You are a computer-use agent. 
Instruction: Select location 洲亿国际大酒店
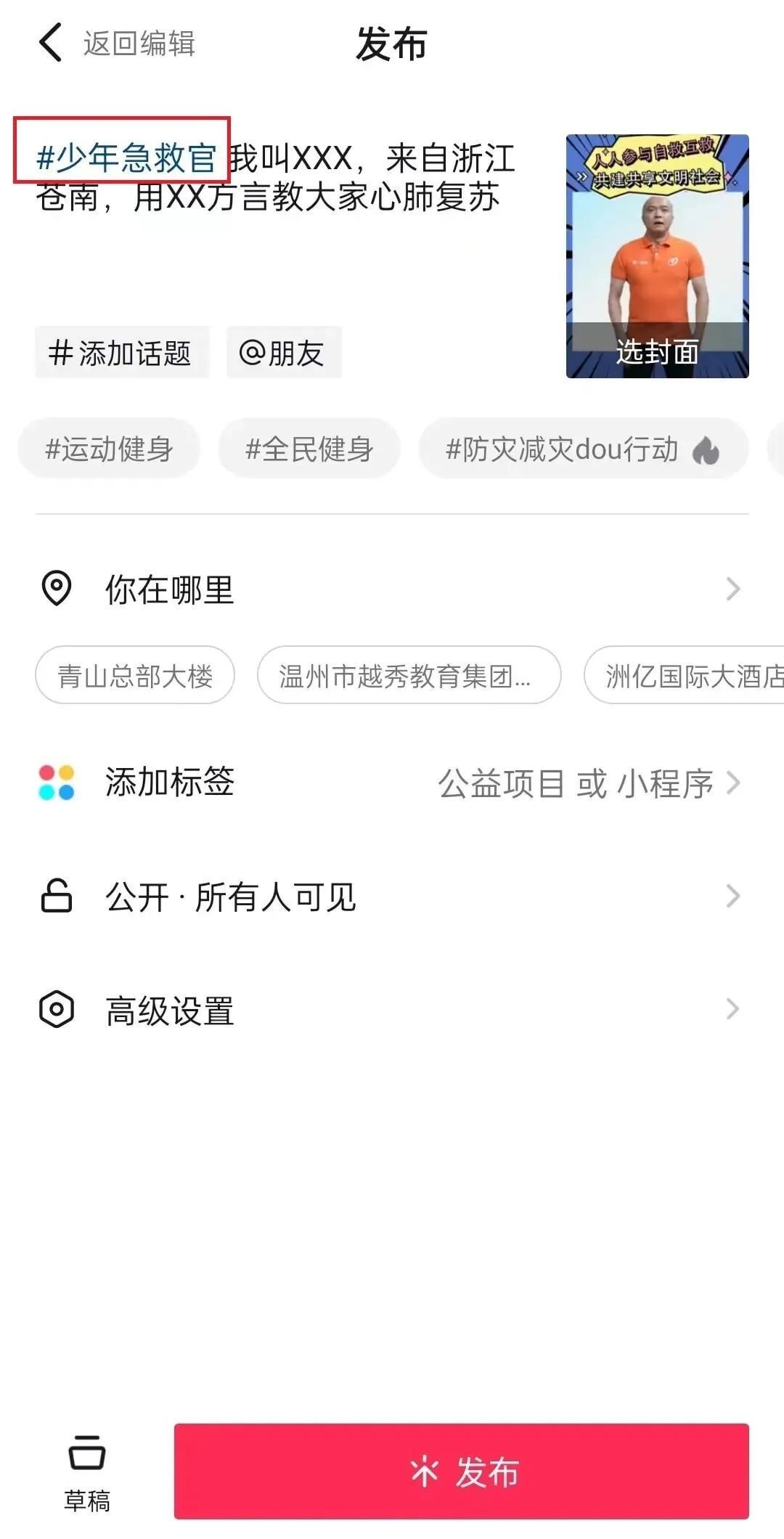(684, 675)
